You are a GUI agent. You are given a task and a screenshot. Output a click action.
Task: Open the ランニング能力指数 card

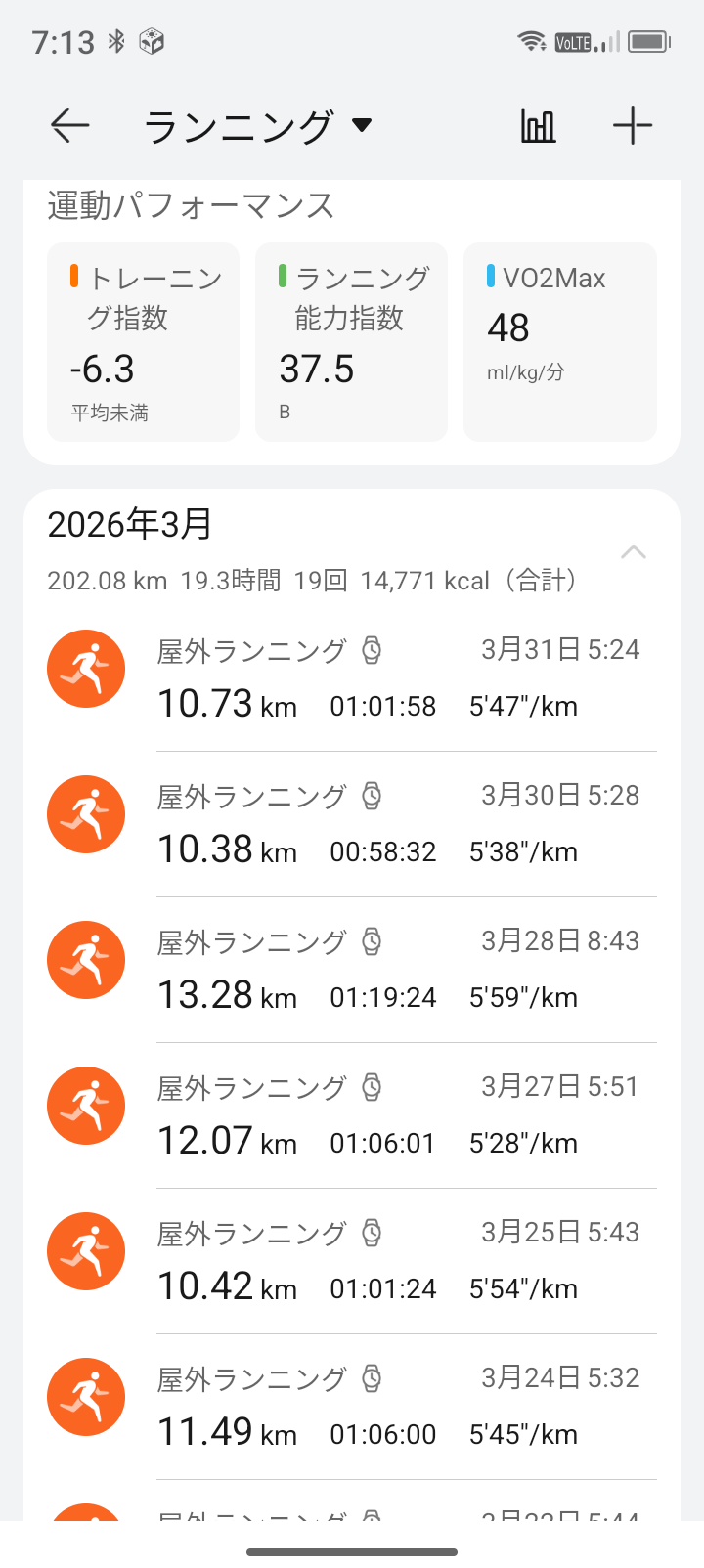coord(351,342)
